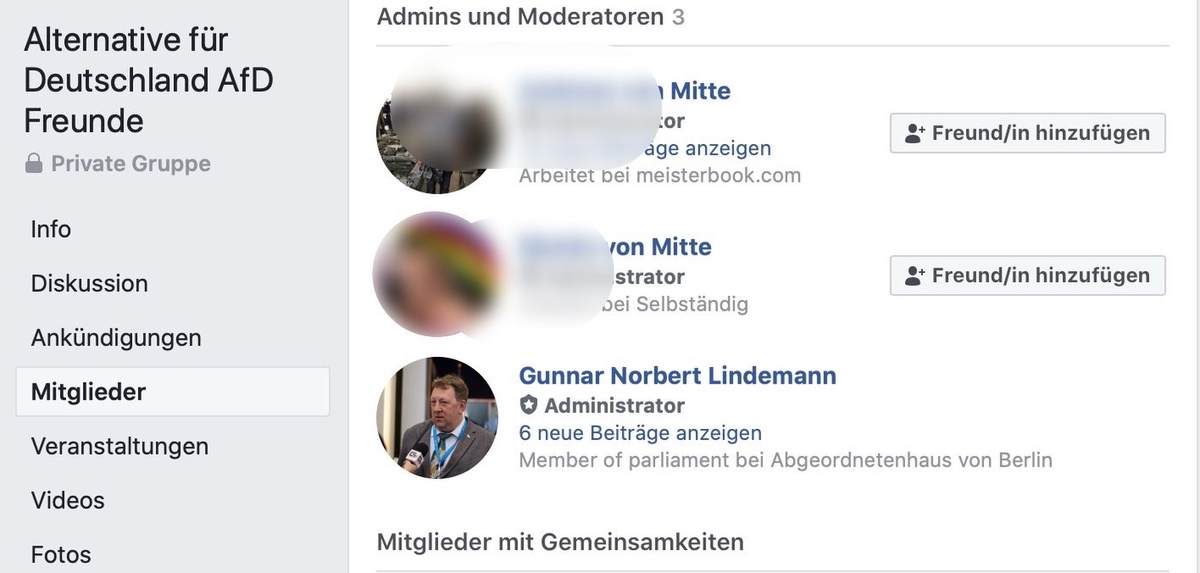Open Gunnar Norbert Lindemann's profile name link
1200x573 pixels.
[677, 376]
